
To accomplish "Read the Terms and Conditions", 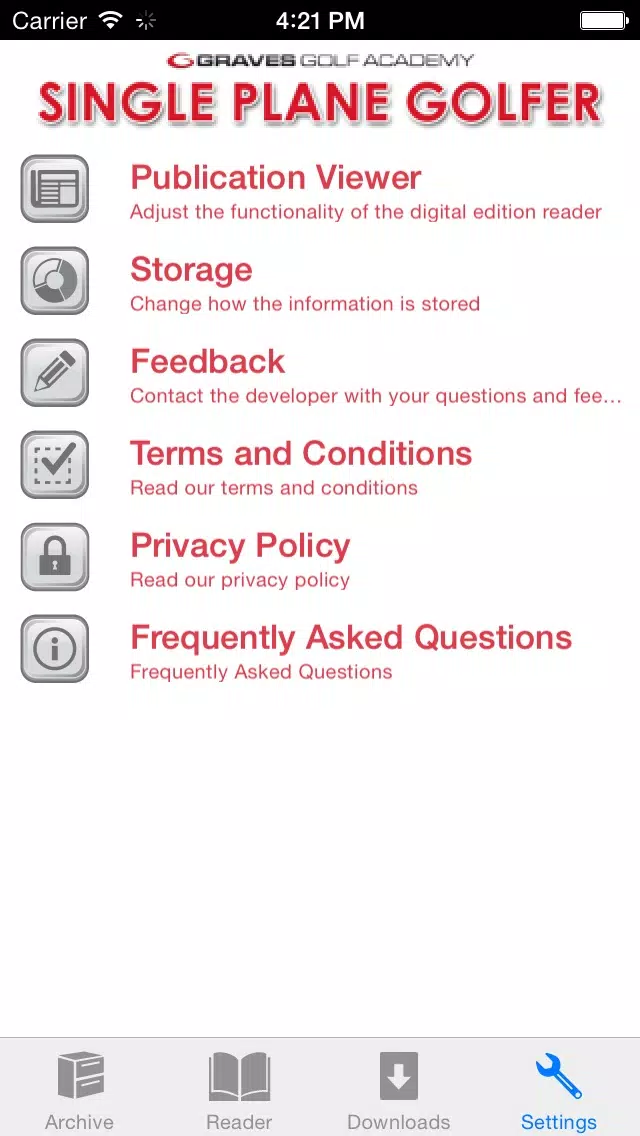I will pyautogui.click(x=320, y=465).
